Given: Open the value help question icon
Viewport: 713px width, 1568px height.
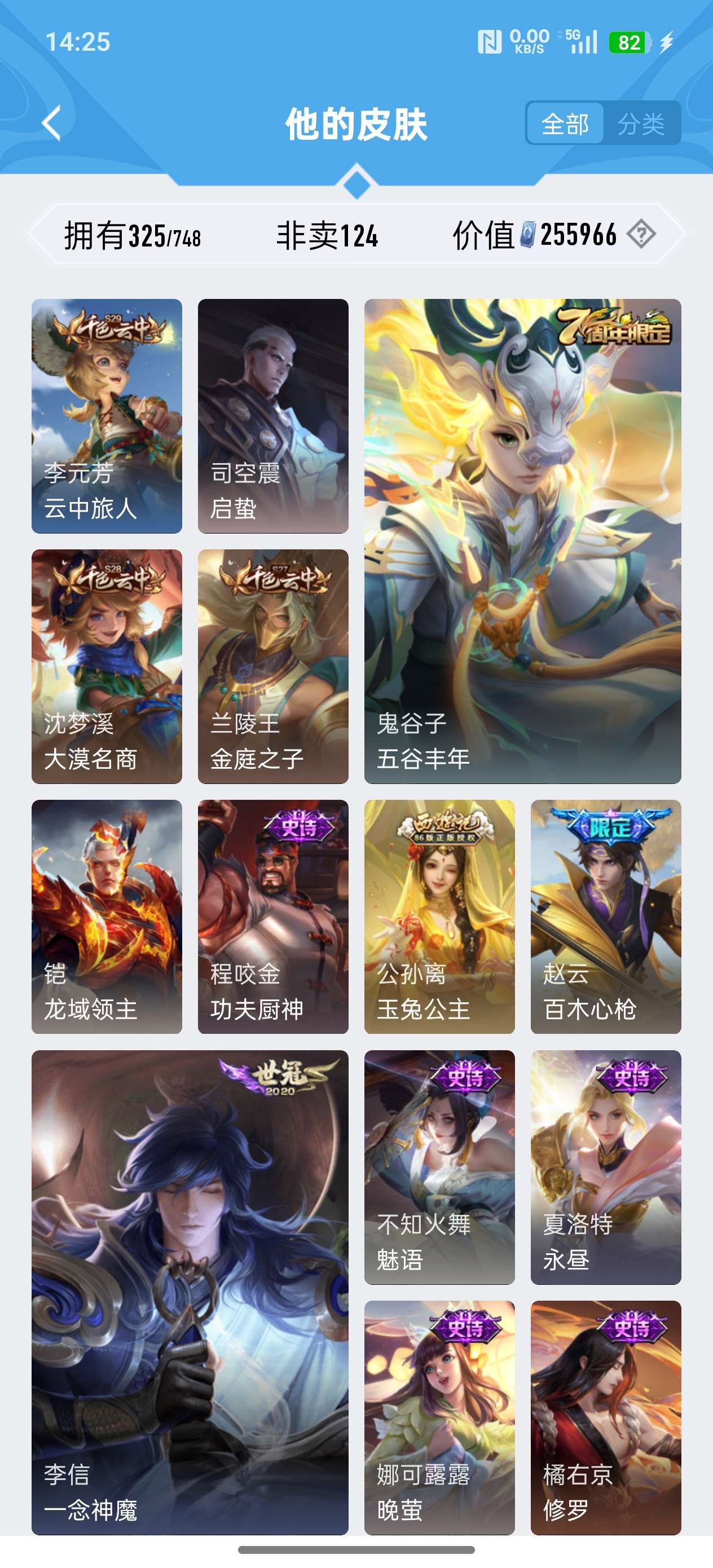Looking at the screenshot, I should click(641, 234).
